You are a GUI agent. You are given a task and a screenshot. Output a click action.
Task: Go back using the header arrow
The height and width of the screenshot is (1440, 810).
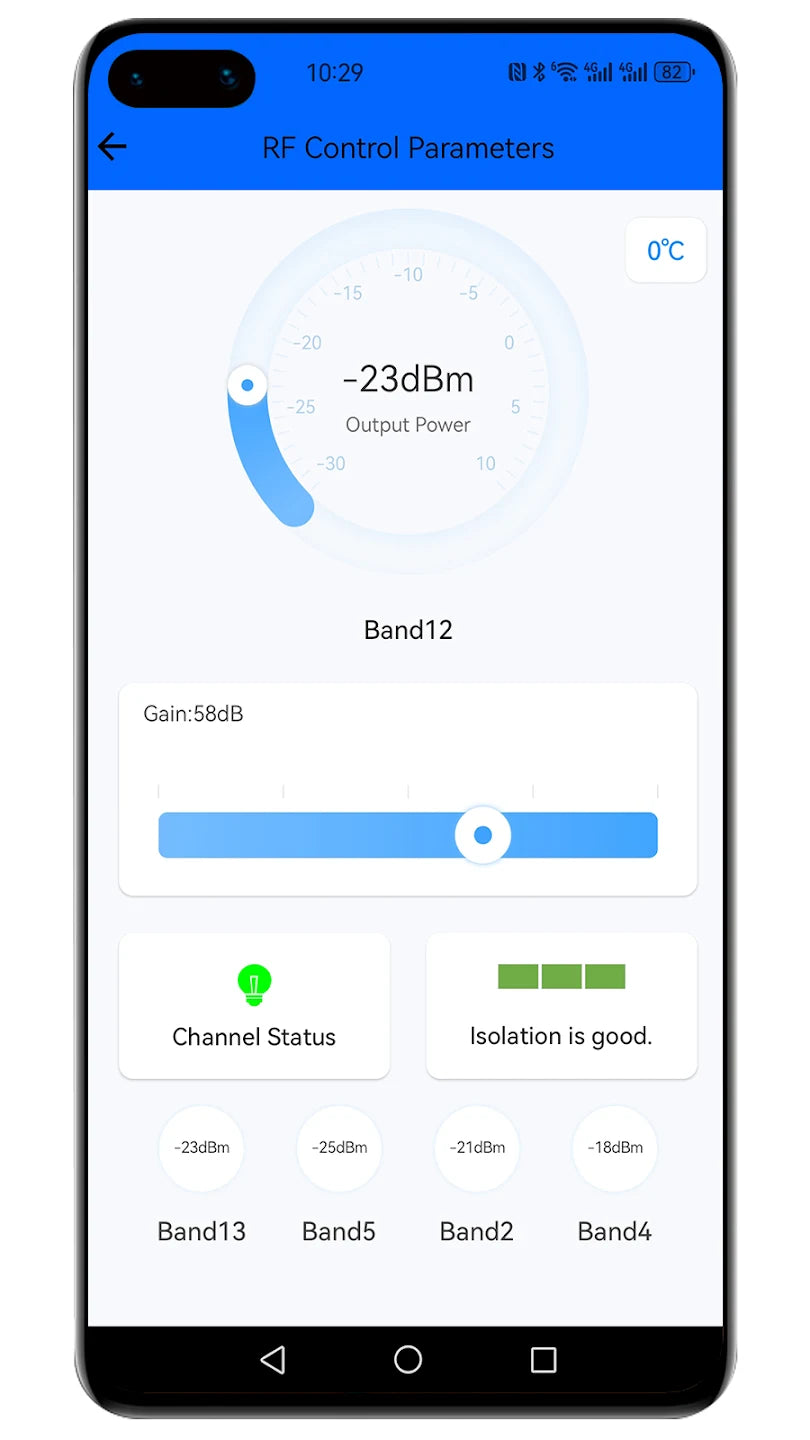pos(113,147)
